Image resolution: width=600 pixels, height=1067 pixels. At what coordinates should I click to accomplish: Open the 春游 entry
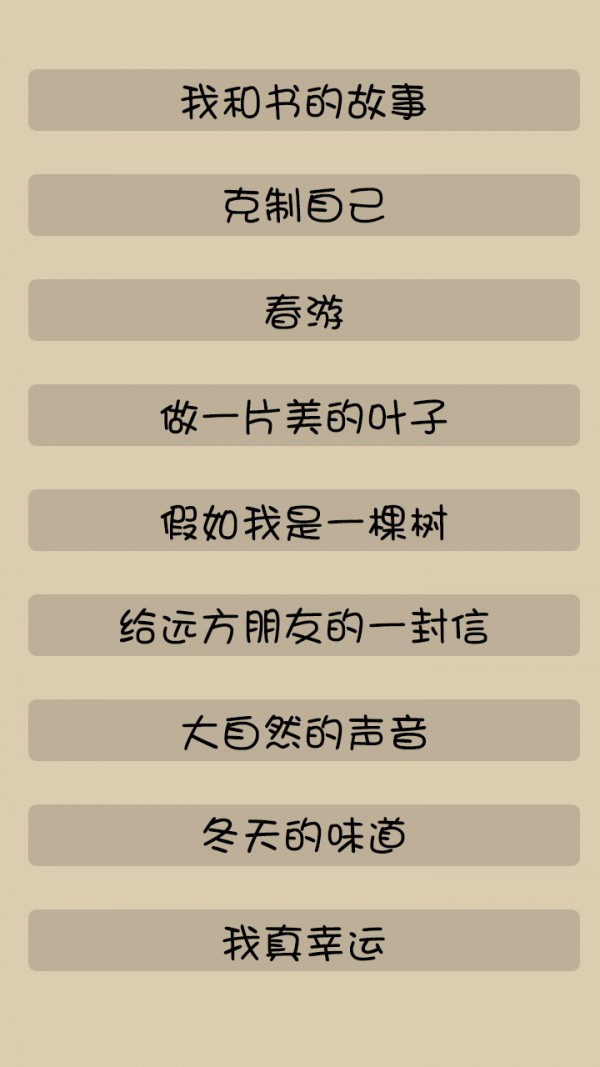304,310
